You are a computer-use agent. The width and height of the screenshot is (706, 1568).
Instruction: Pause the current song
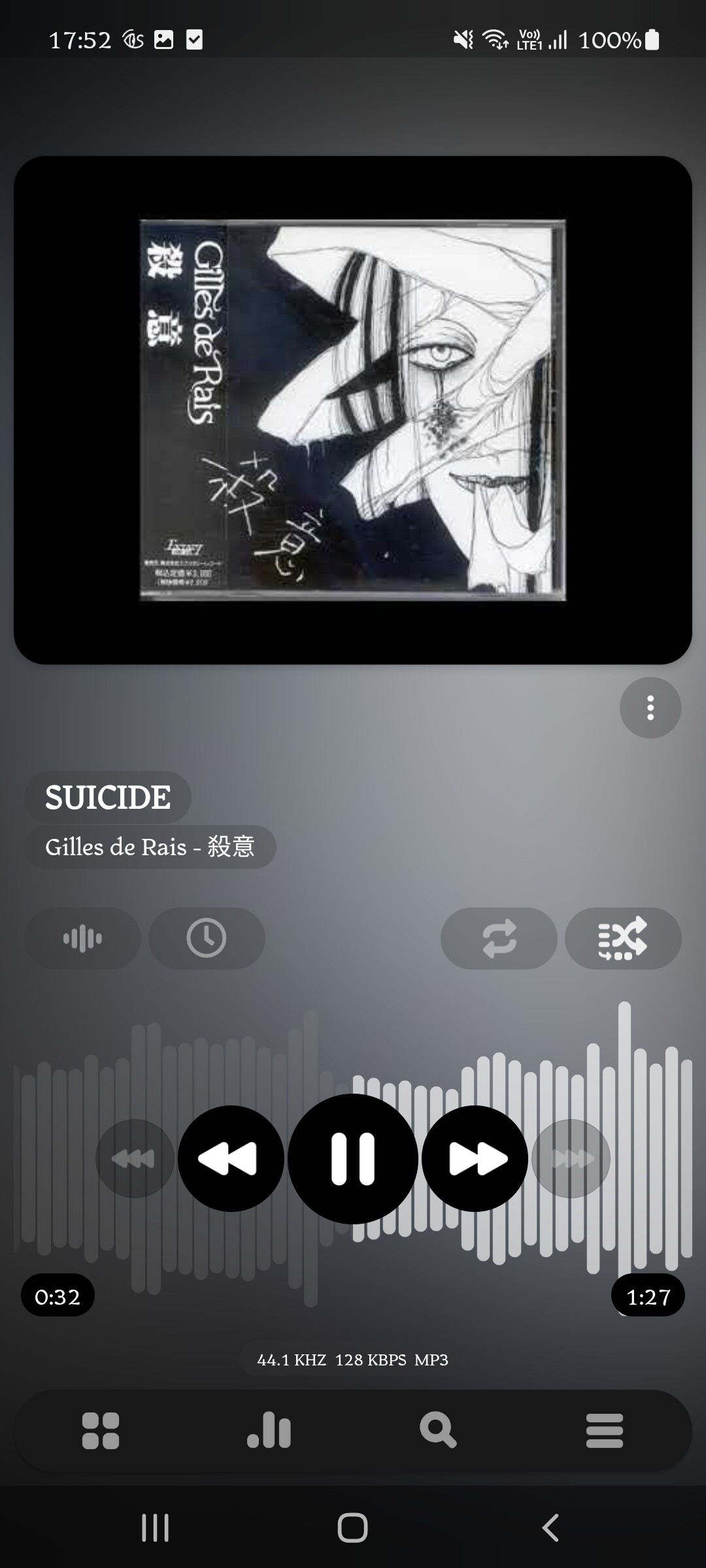coord(353,1158)
